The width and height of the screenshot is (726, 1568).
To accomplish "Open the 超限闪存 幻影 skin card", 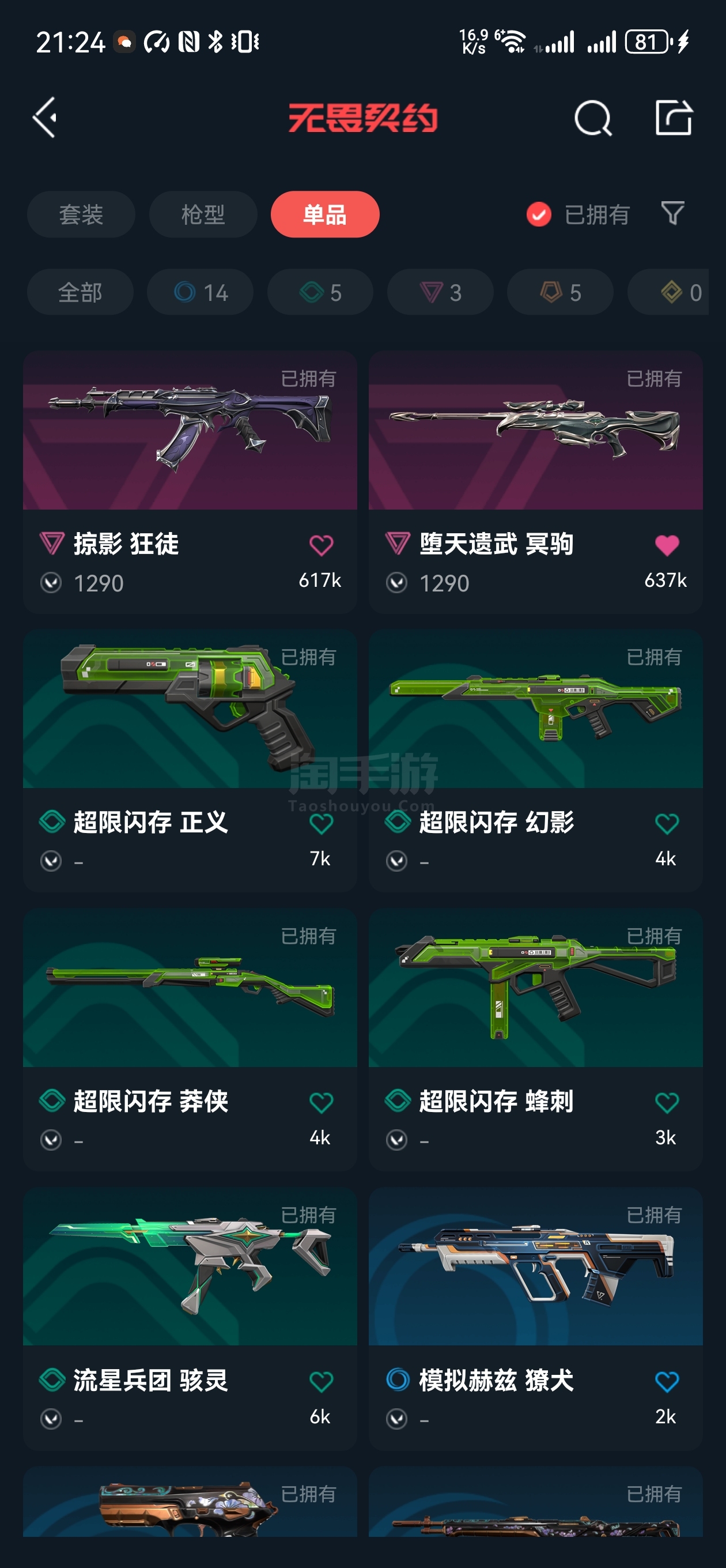I will 535,760.
